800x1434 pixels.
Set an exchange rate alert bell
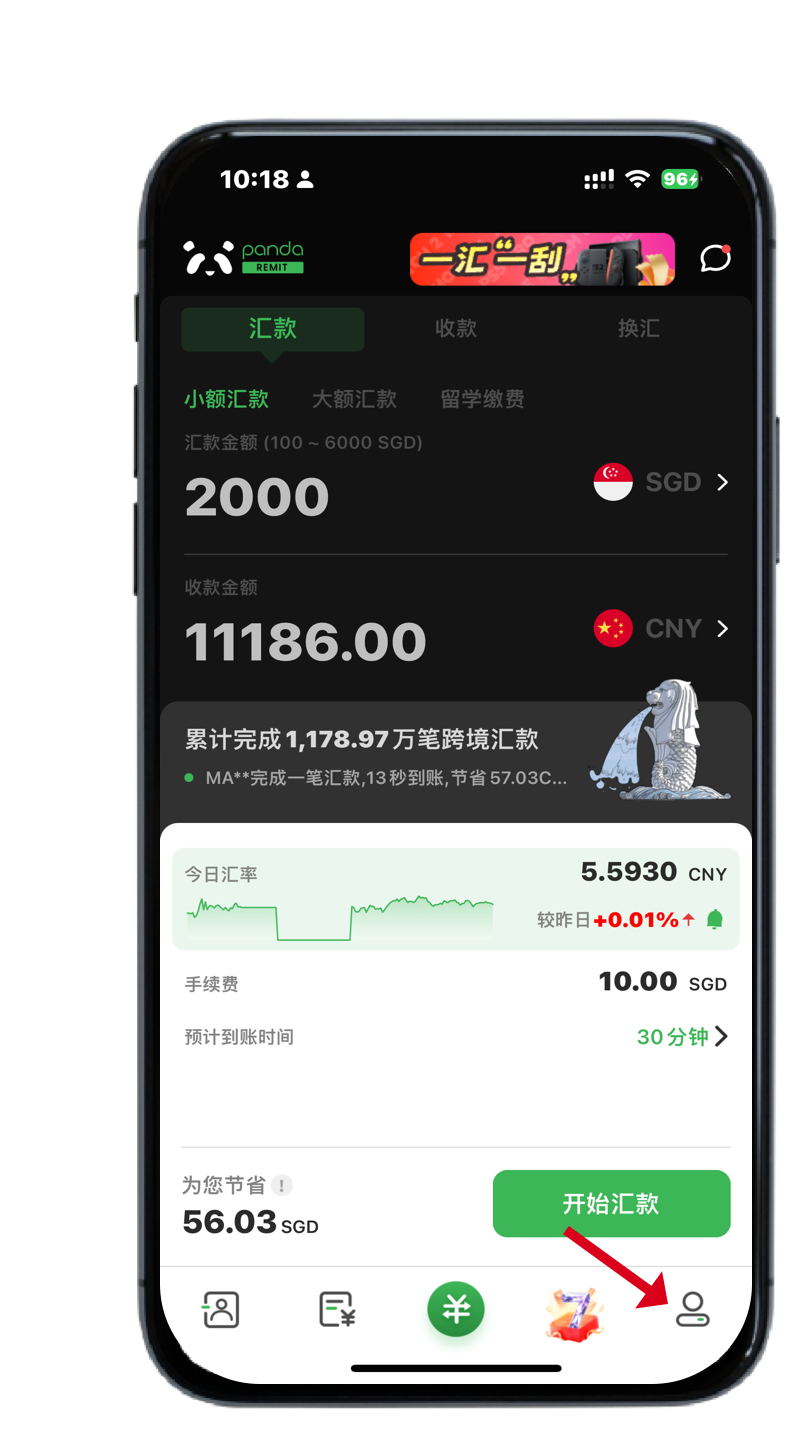(x=714, y=919)
